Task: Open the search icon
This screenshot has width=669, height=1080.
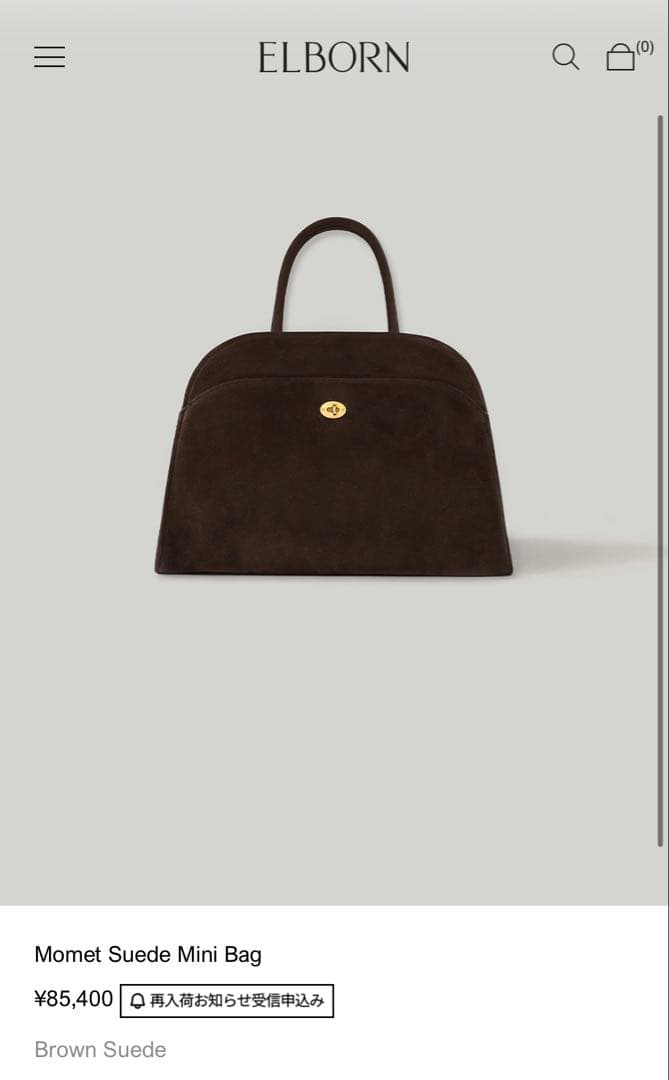Action: point(565,57)
